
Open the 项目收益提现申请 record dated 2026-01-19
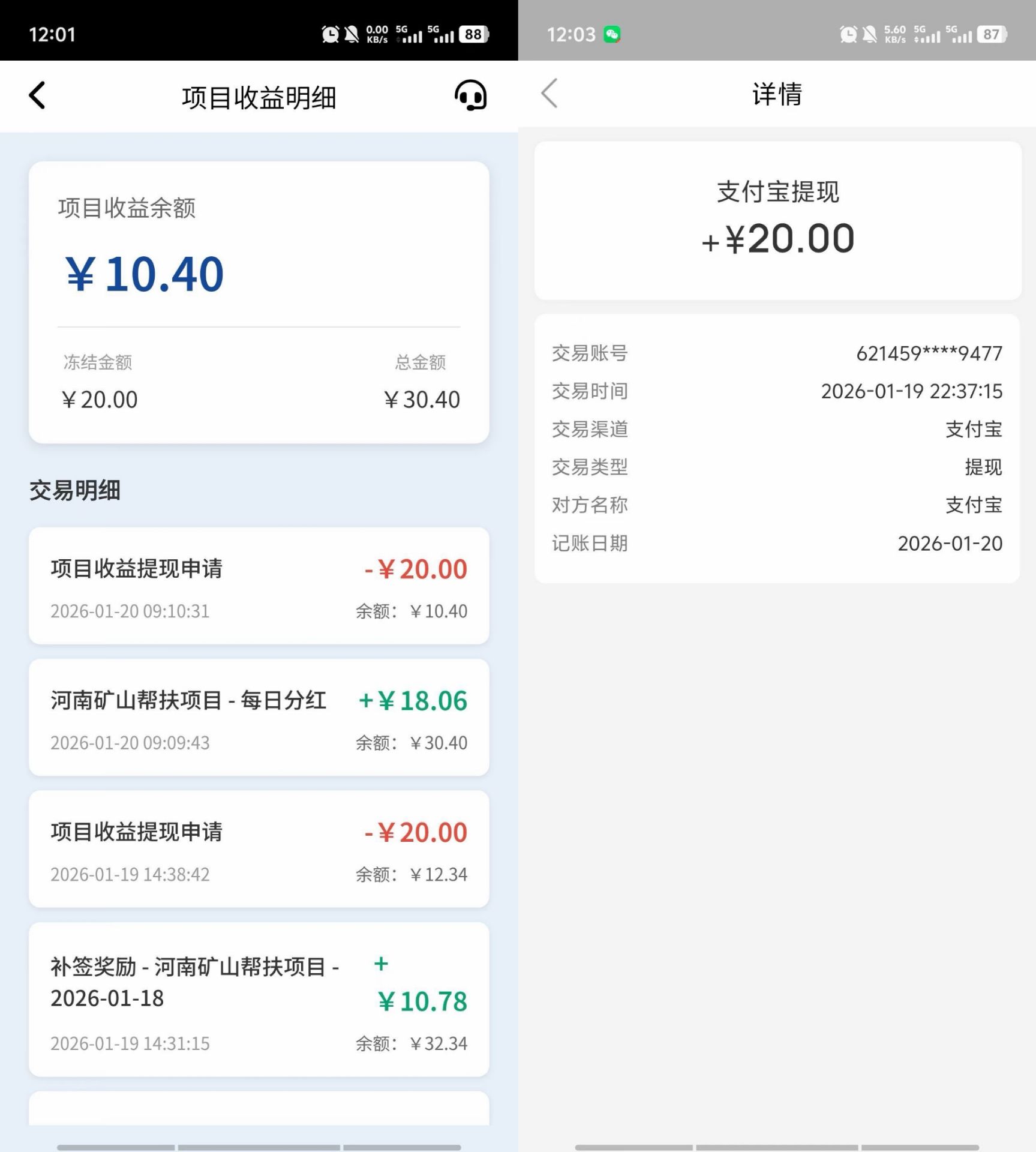(x=259, y=849)
